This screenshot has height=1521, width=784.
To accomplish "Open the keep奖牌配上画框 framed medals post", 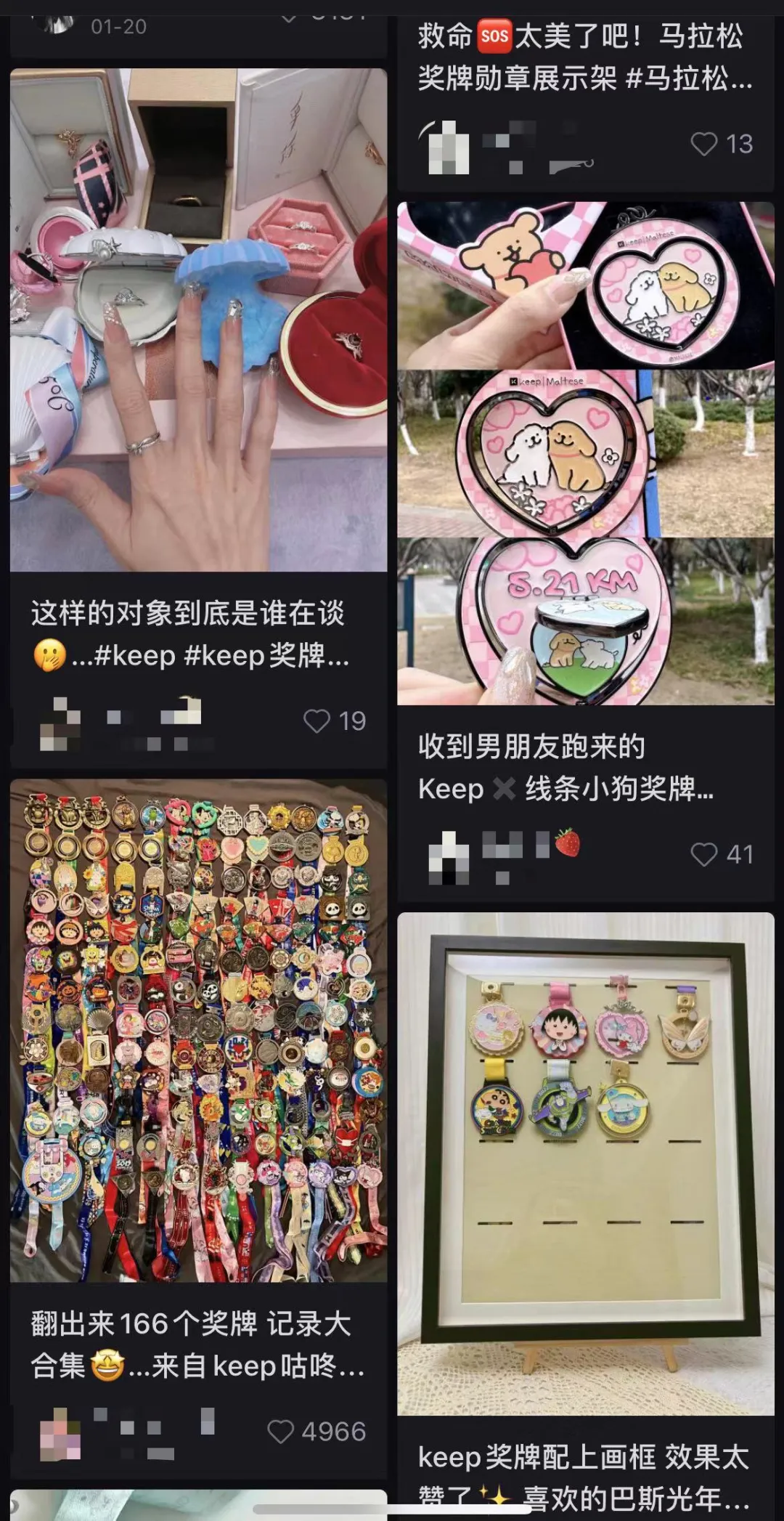I will (x=586, y=1164).
